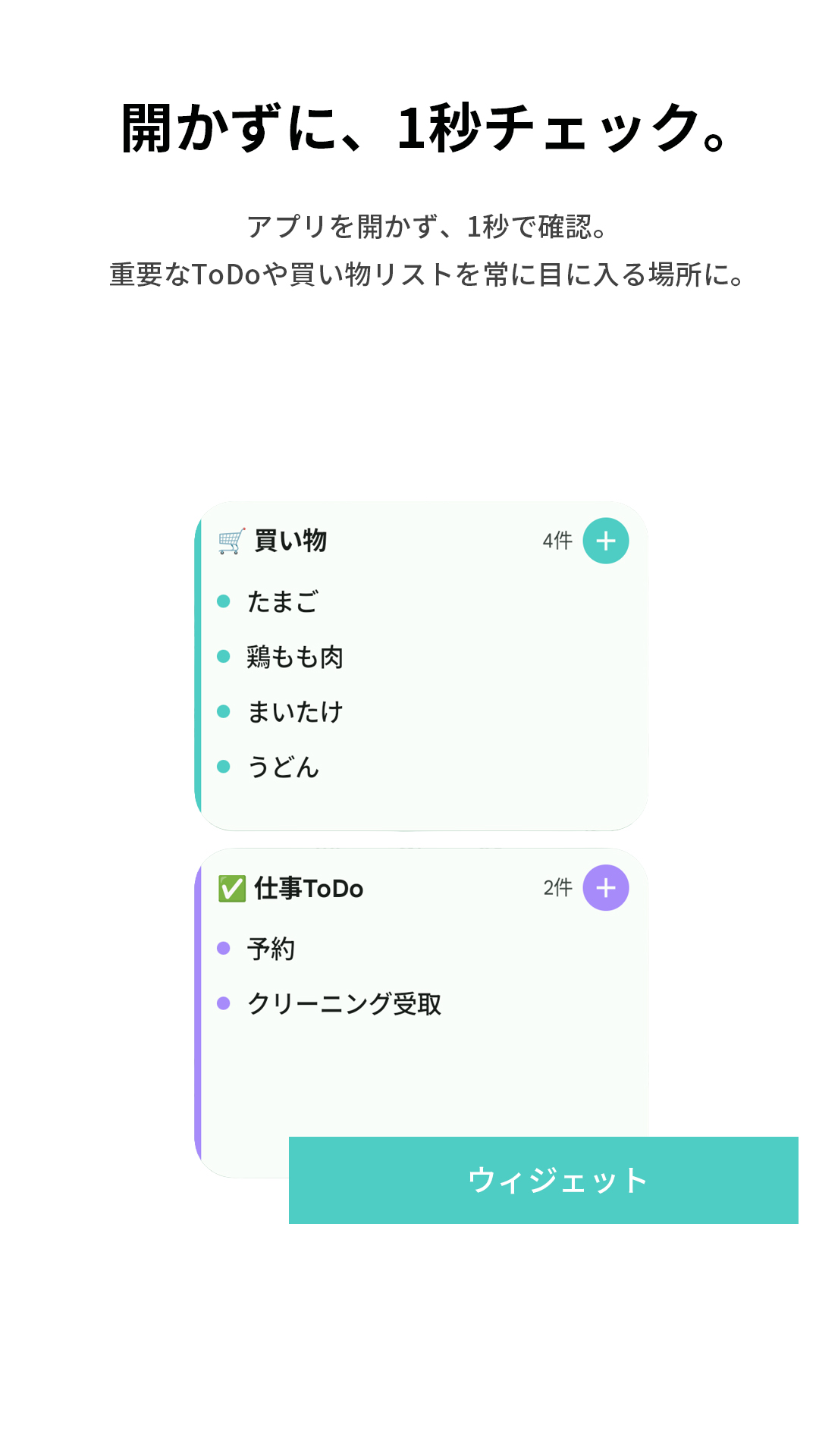Tap the purple plus icon on the ToDo widget

(604, 888)
